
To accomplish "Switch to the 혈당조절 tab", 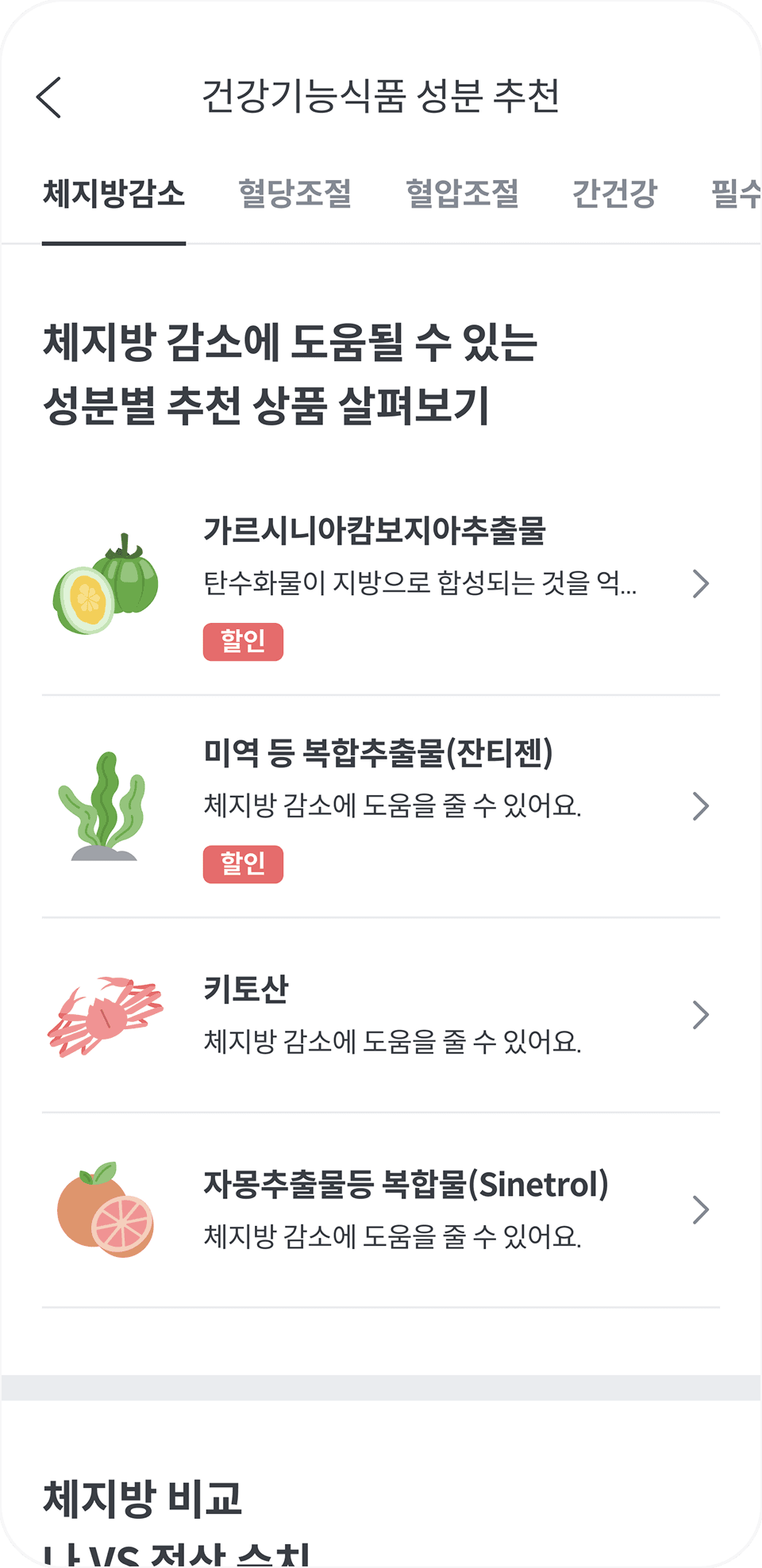I will click(295, 194).
